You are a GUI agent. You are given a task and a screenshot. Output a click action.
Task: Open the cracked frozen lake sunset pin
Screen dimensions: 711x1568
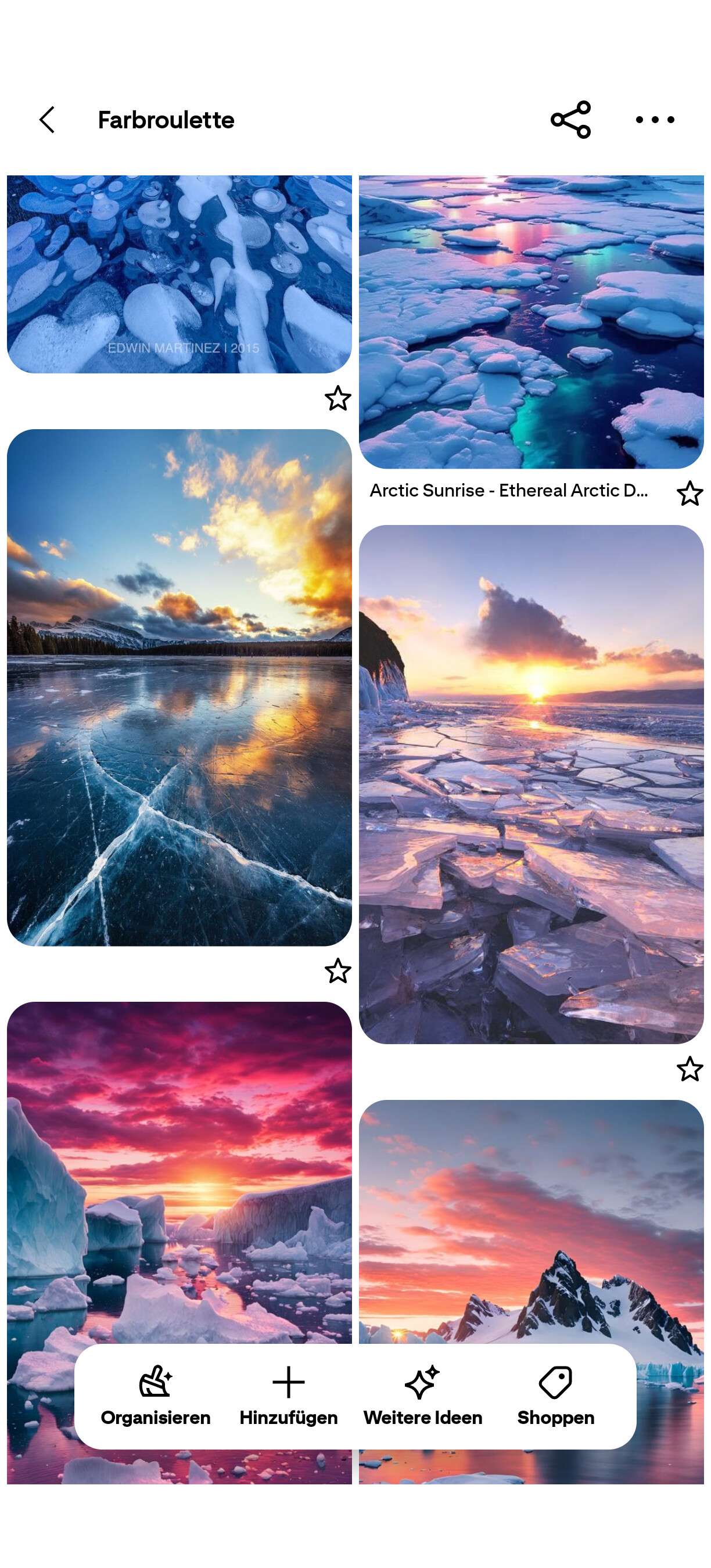point(179,688)
